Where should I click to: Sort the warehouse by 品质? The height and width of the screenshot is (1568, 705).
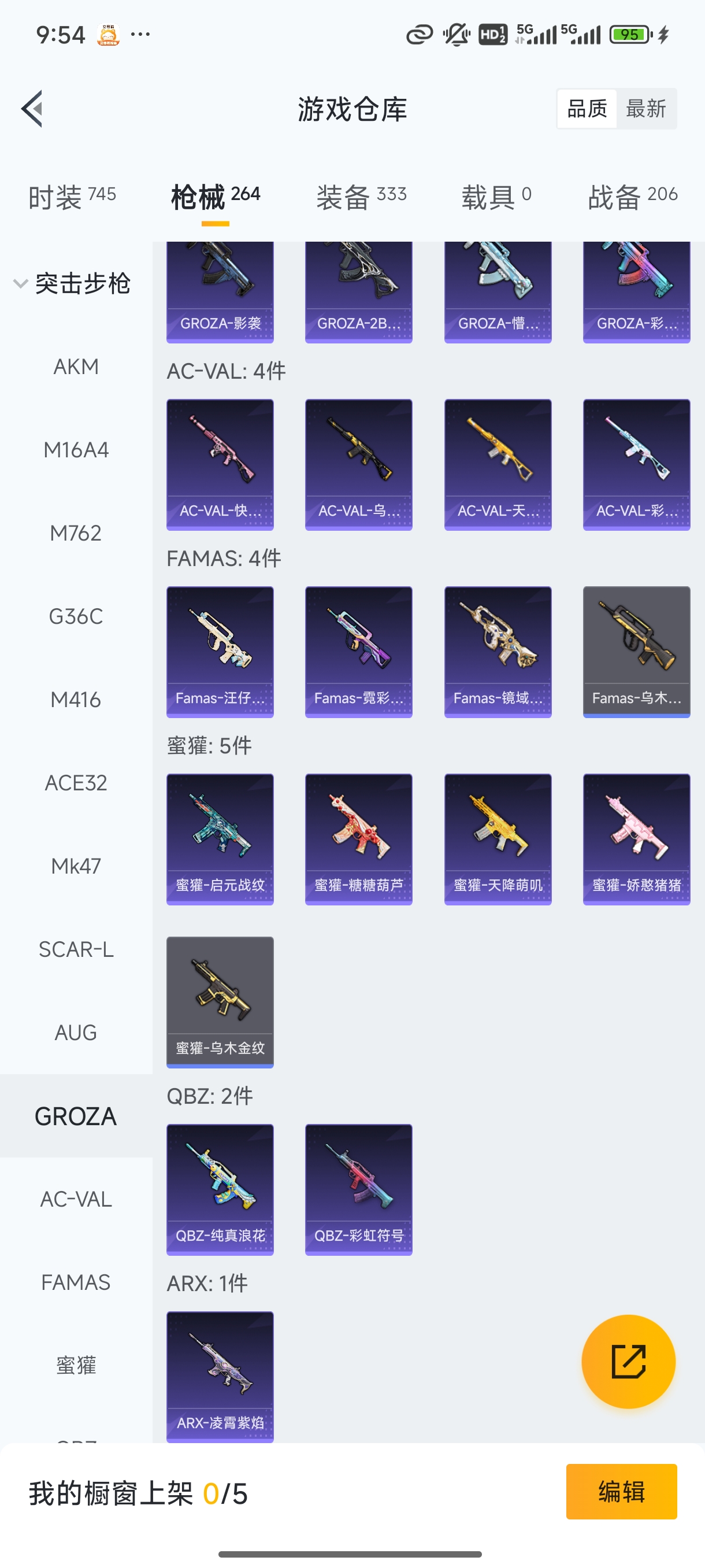pos(587,109)
